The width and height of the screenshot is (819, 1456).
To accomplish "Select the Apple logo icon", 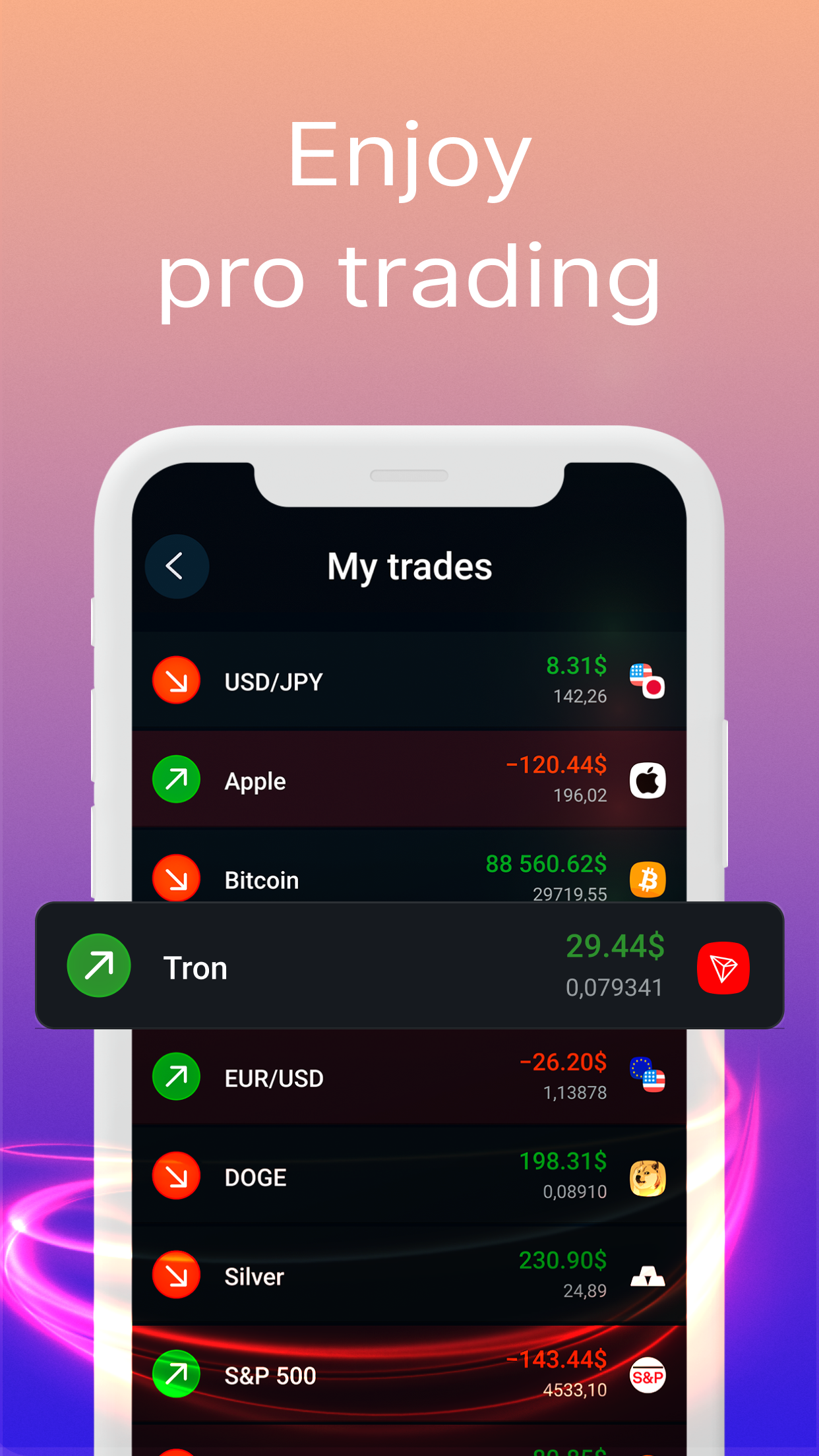I will coord(648,780).
